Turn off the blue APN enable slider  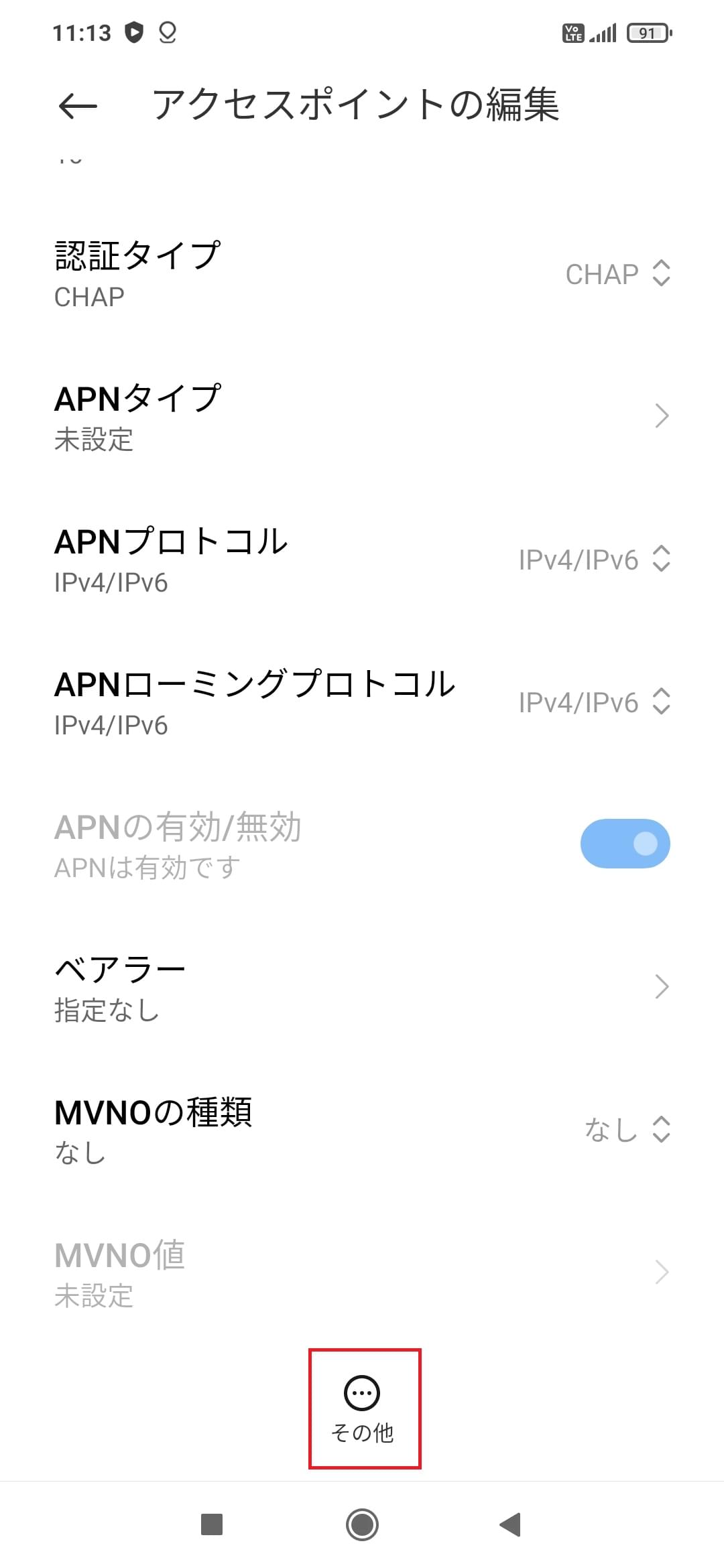click(x=625, y=843)
